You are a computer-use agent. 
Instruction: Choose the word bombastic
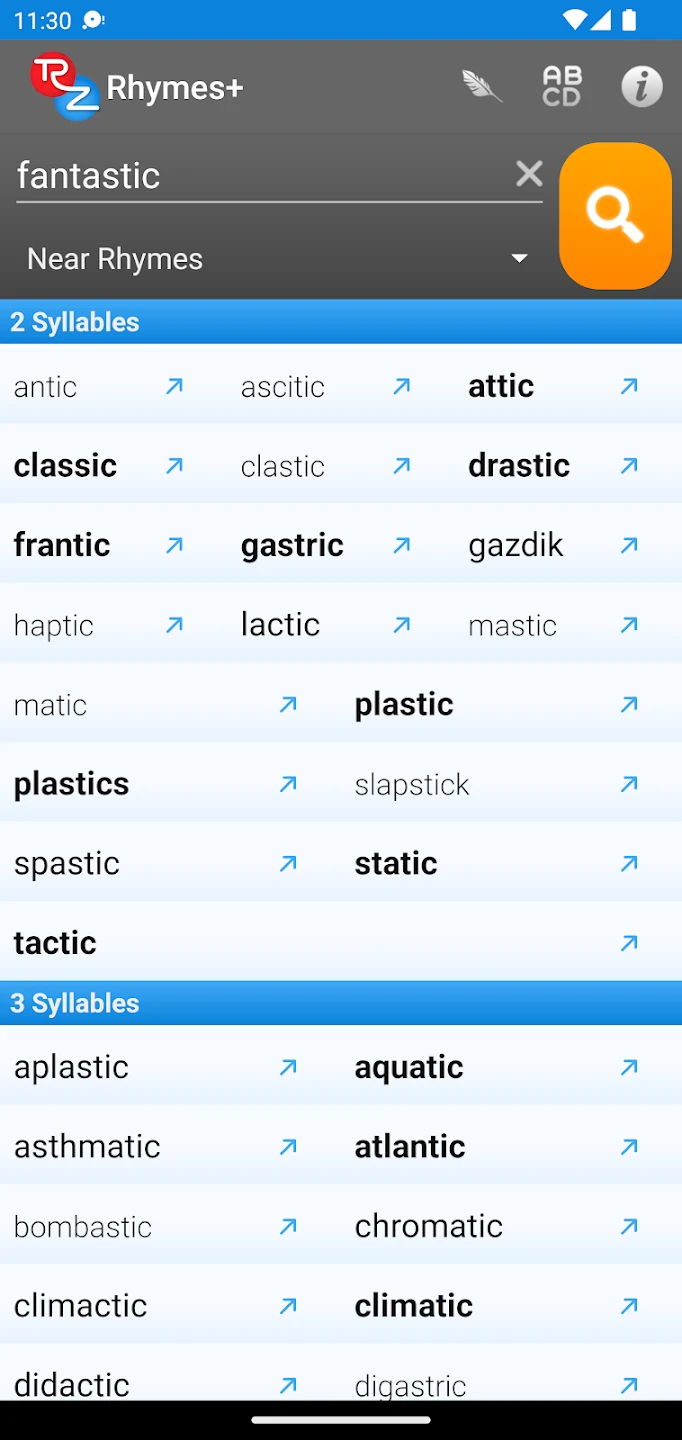click(83, 1226)
